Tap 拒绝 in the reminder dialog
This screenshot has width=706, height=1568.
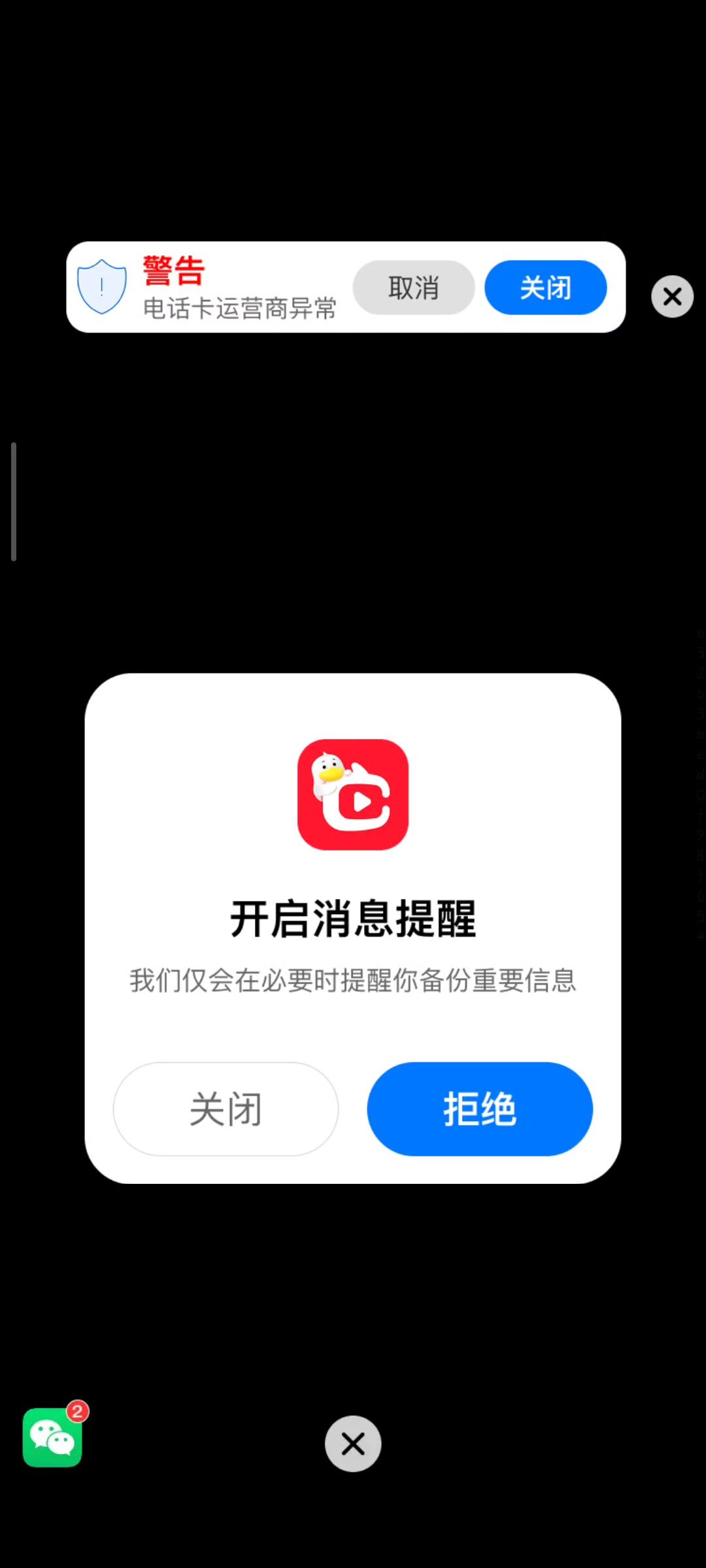479,1109
